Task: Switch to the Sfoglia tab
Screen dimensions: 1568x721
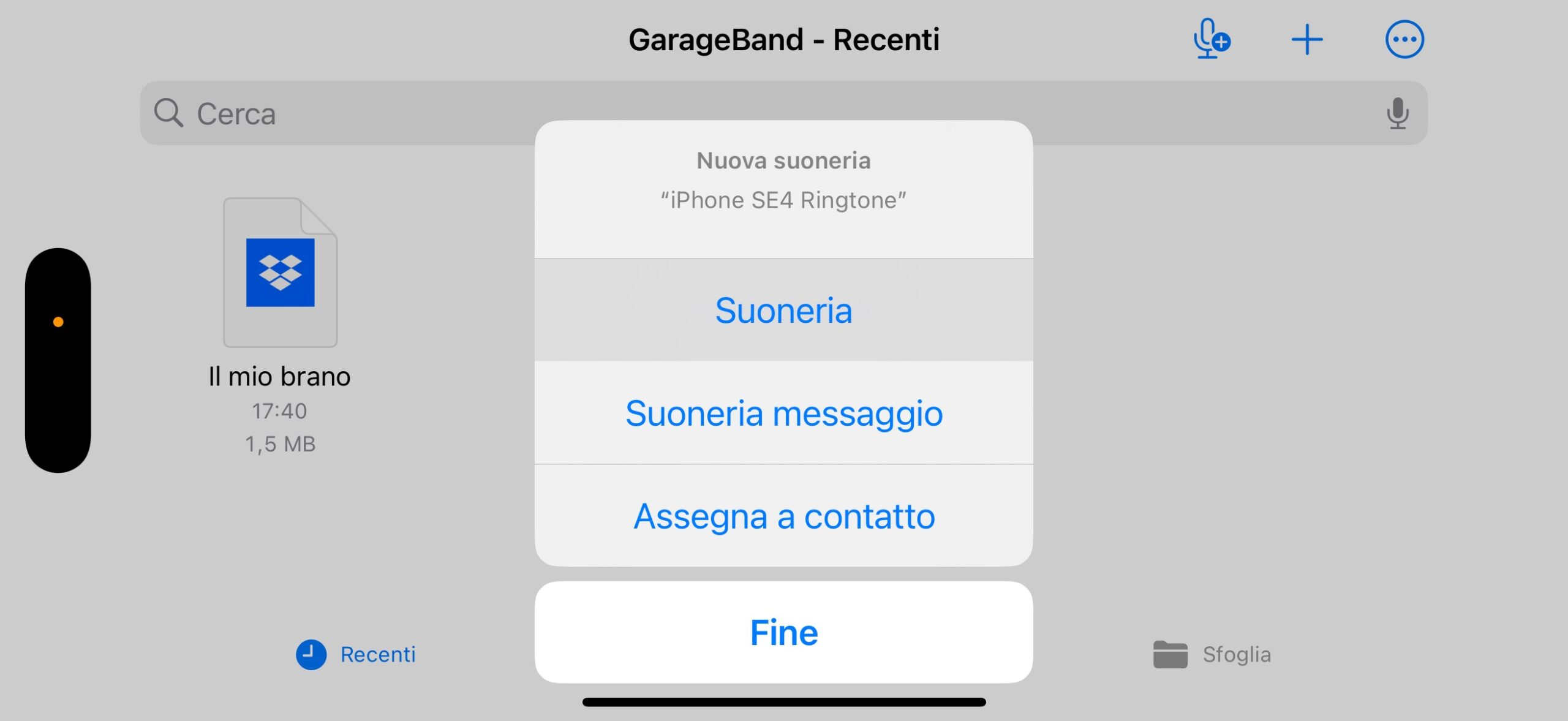Action: pos(1212,654)
